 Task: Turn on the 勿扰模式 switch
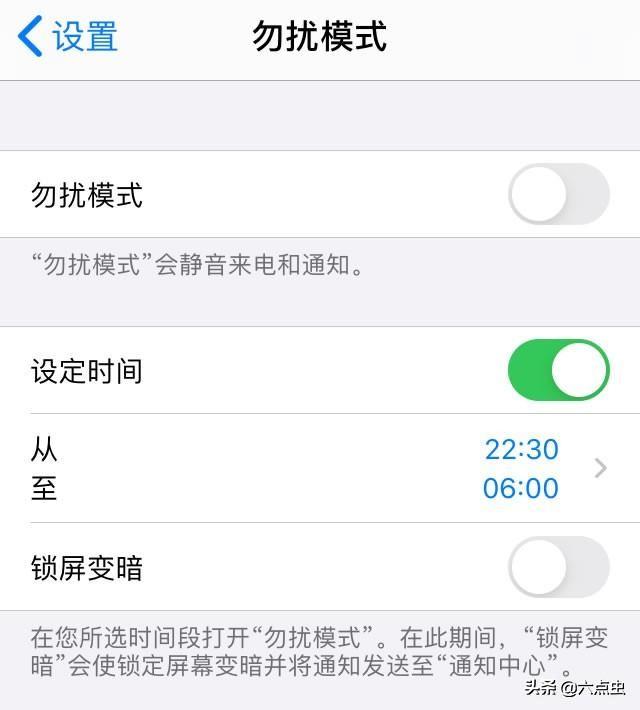558,194
